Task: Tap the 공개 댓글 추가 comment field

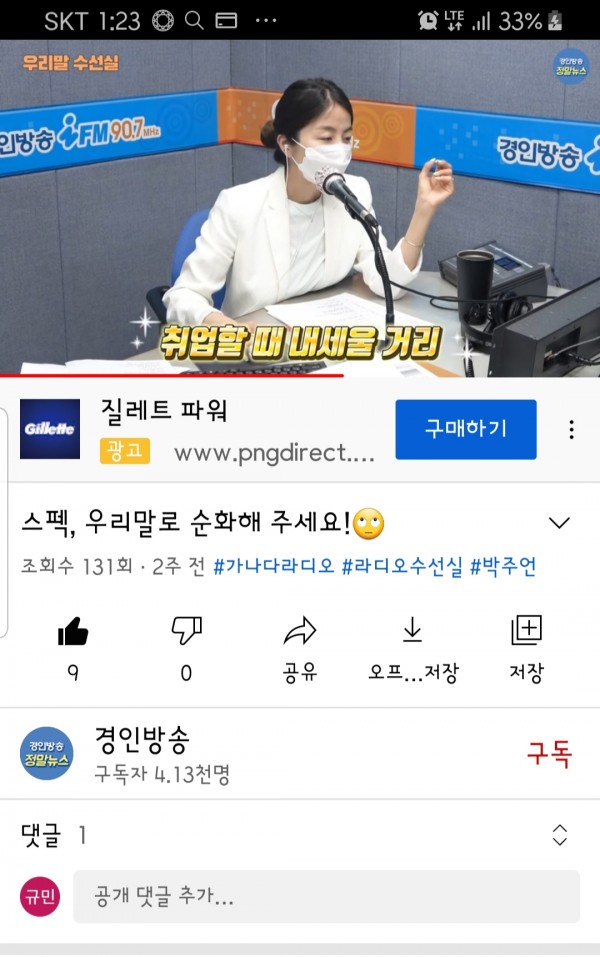Action: click(x=326, y=896)
